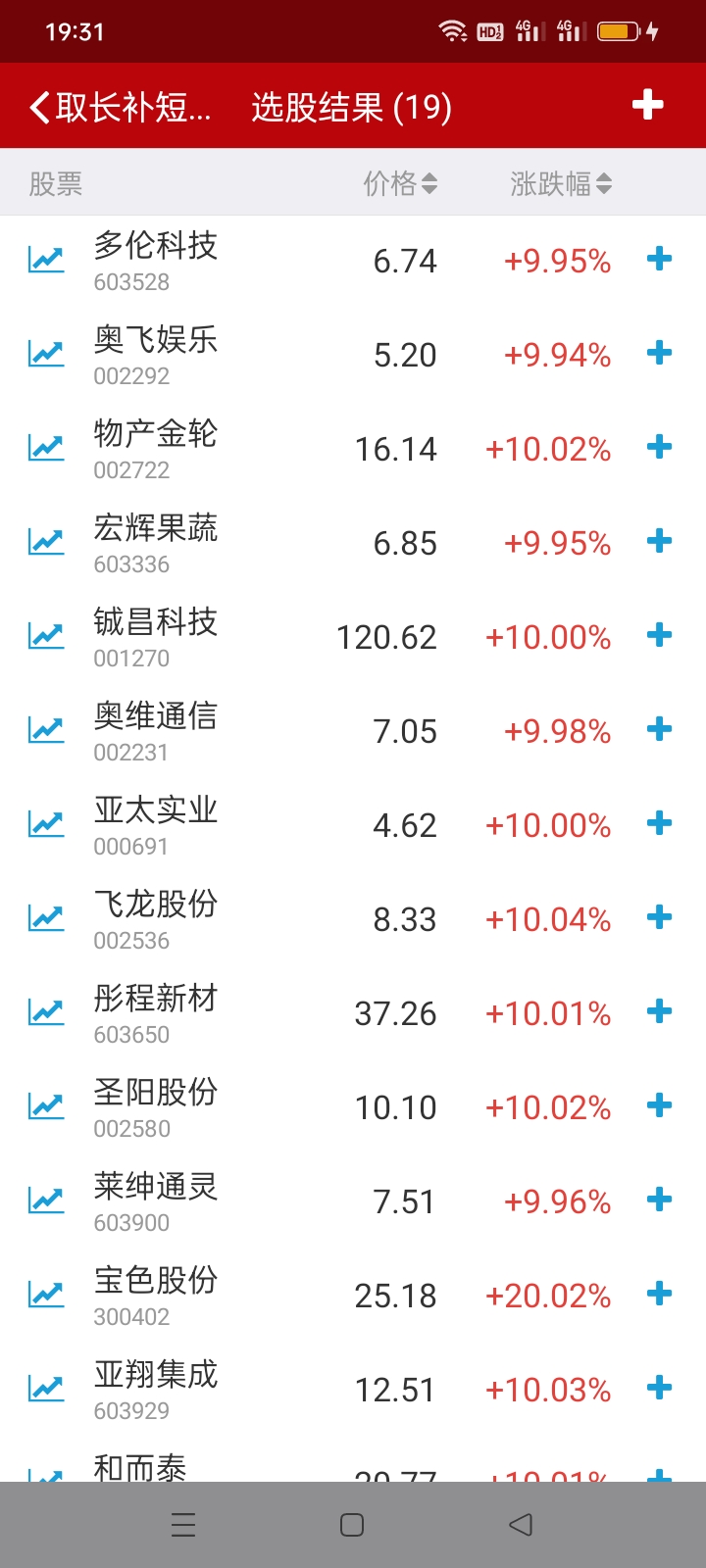Tap the system back button
This screenshot has width=706, height=1568.
tap(521, 1525)
